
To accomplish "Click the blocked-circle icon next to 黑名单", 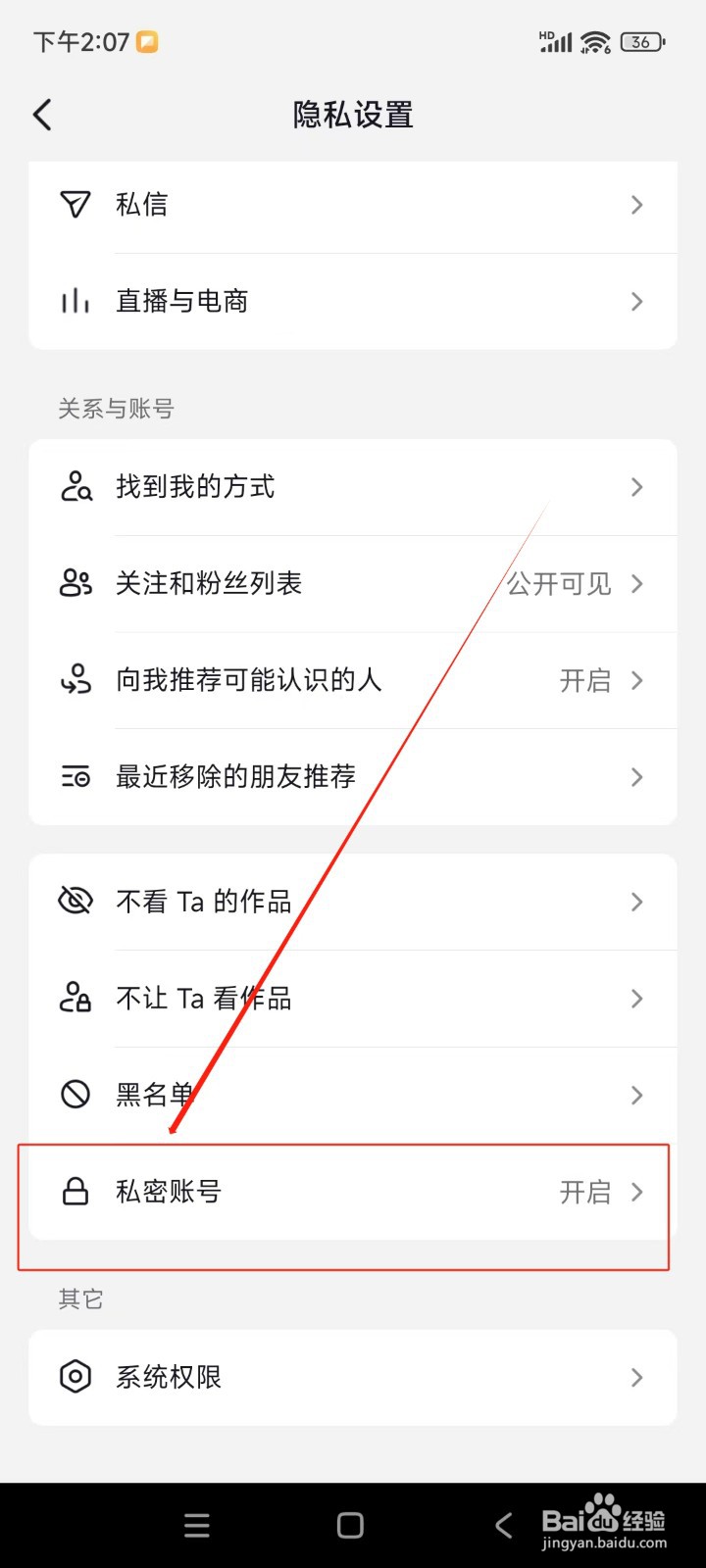I will pos(76,1095).
